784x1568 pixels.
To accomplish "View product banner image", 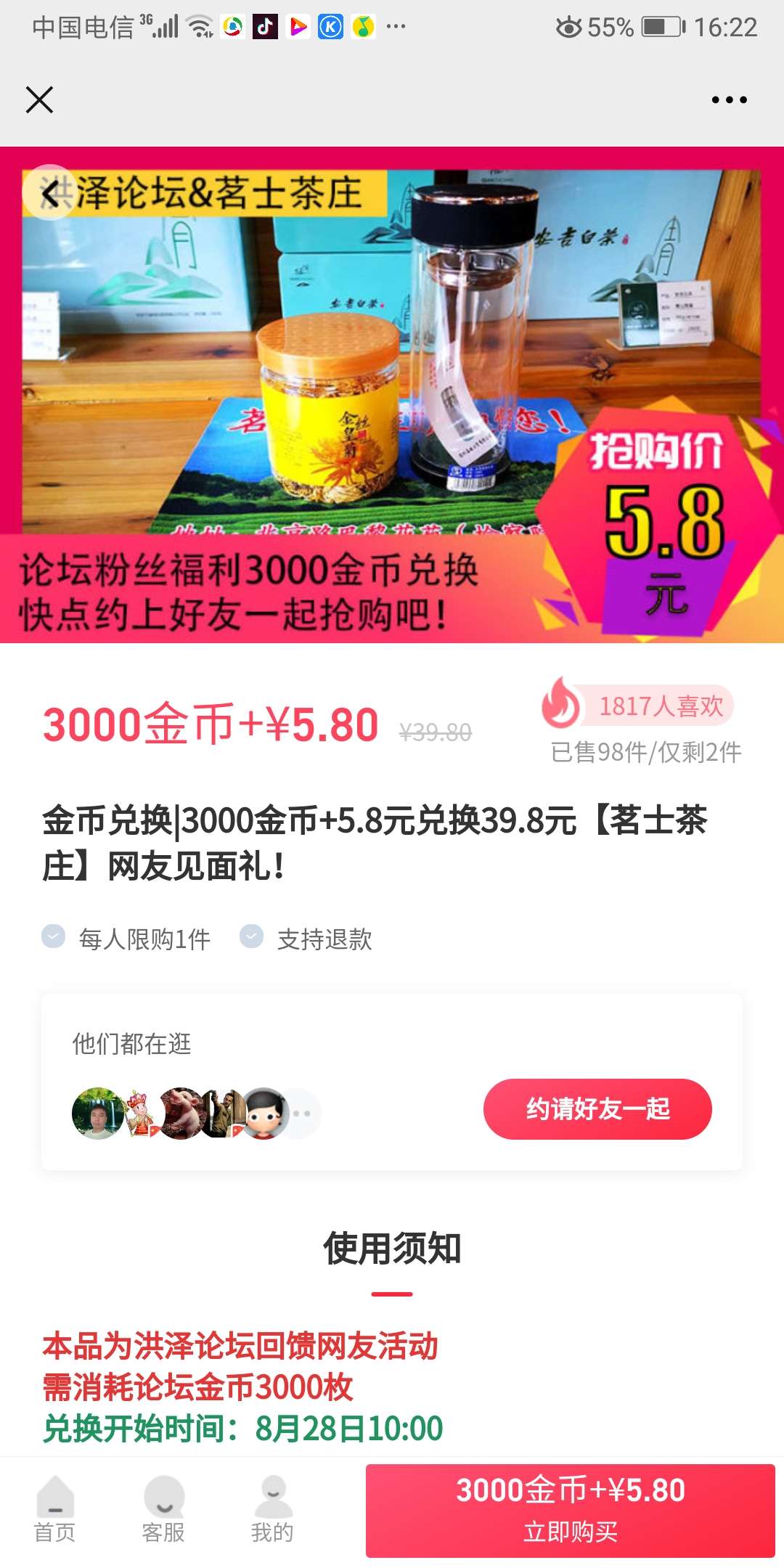I will [392, 395].
